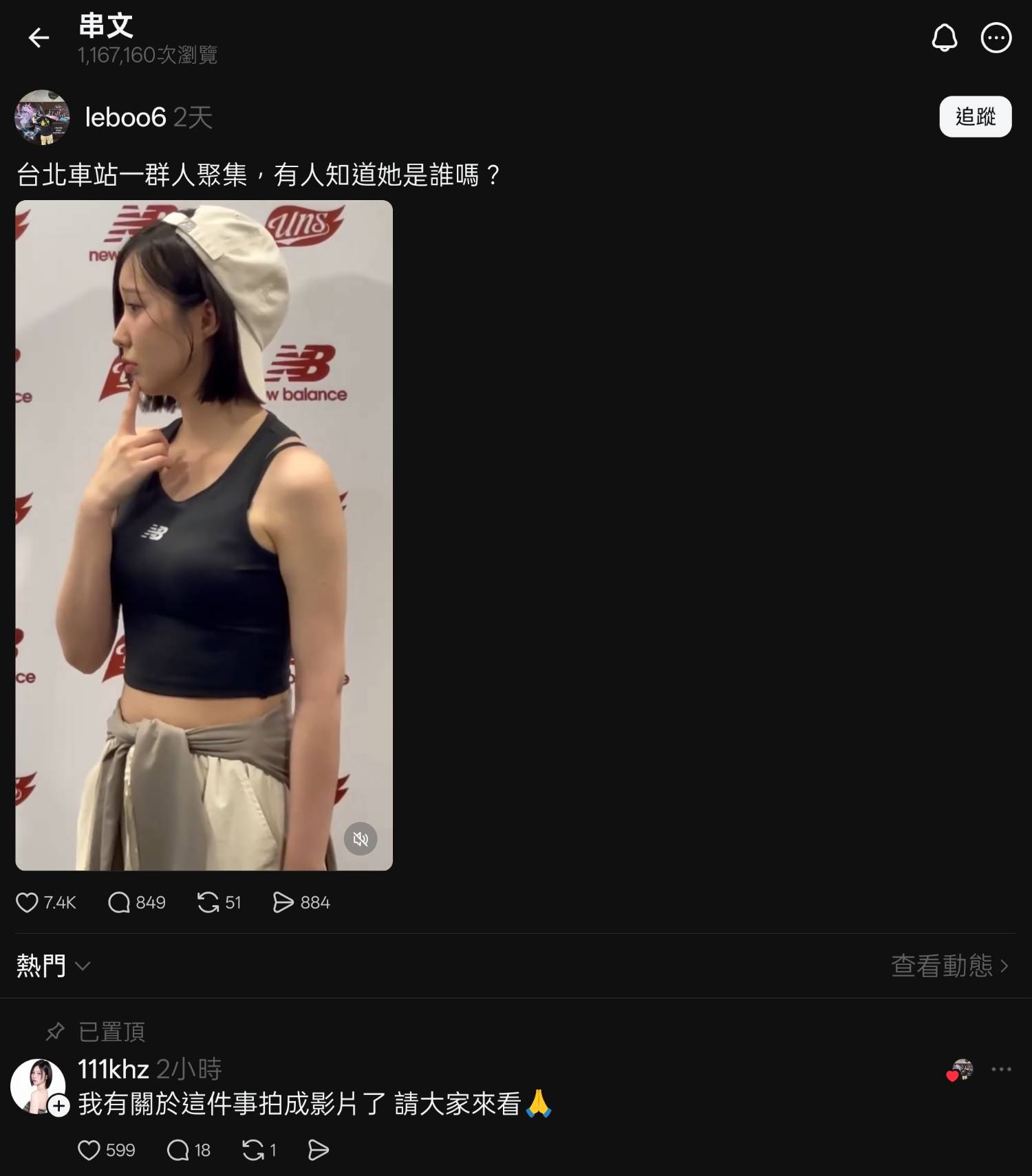Follow 111khz via the avatar plus badge
This screenshot has height=1176, width=1032.
tap(59, 1106)
